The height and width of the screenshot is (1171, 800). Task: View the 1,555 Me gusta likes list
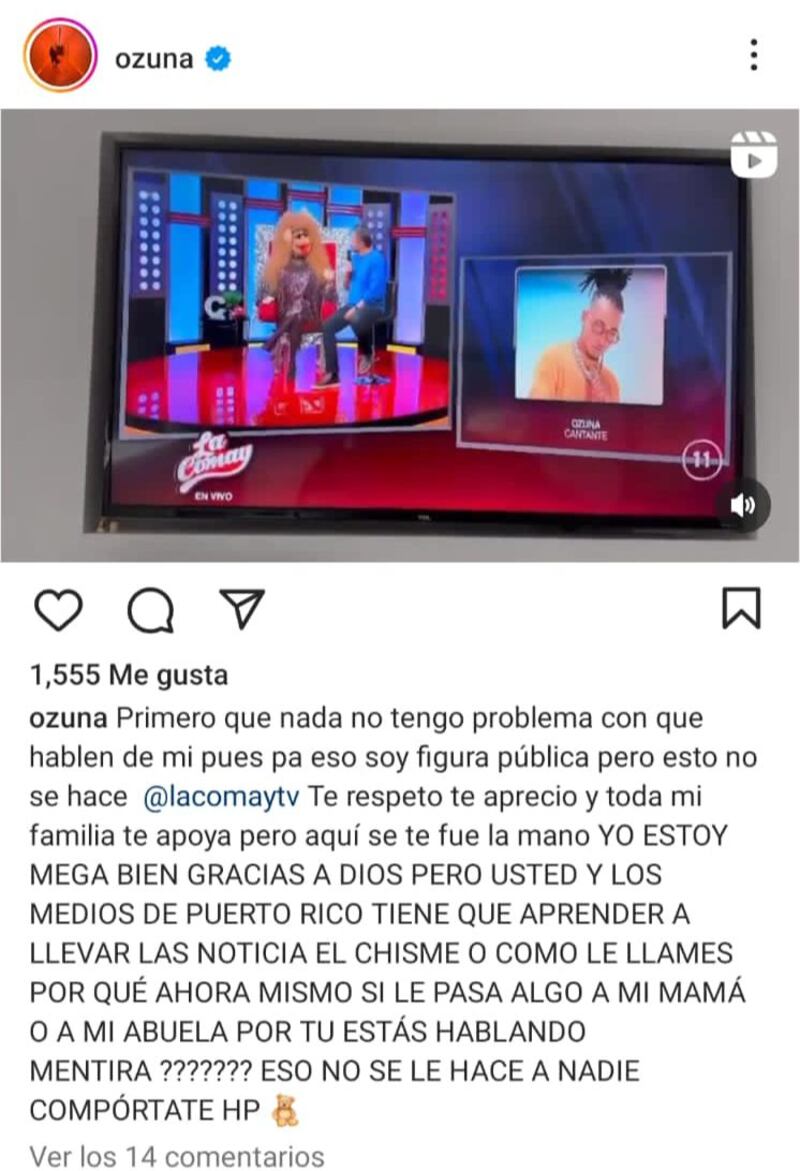pos(129,675)
